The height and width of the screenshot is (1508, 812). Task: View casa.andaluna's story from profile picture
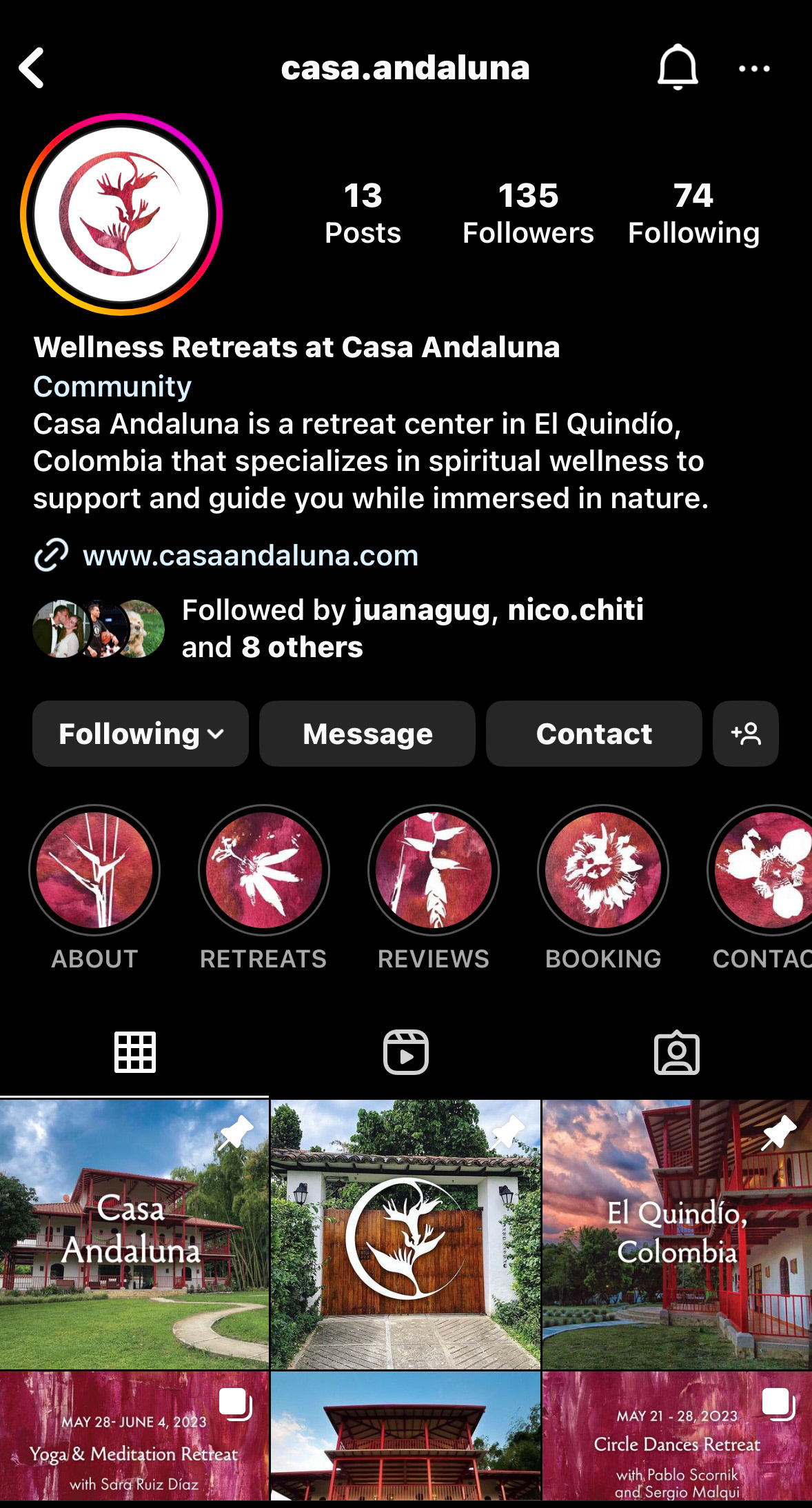[x=121, y=214]
